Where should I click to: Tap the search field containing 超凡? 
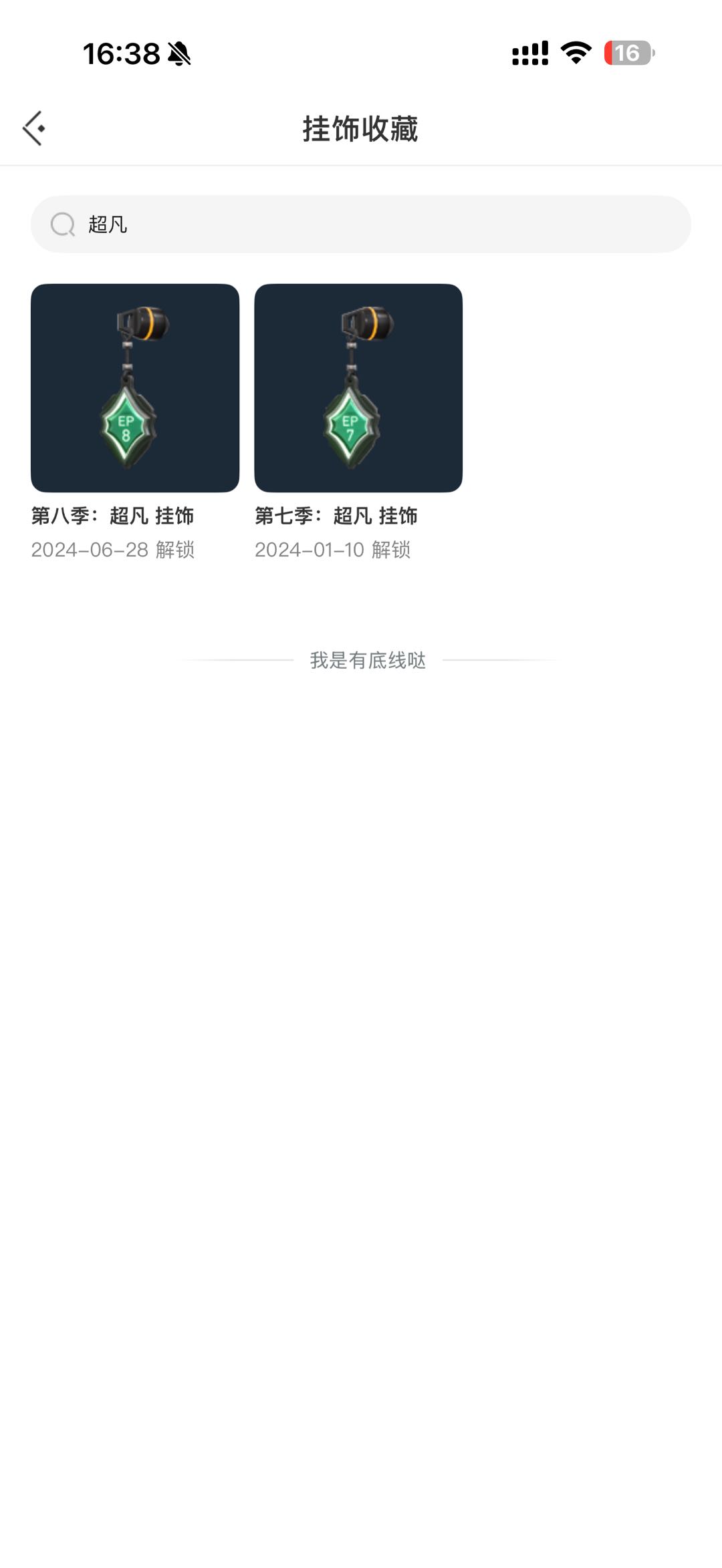[x=361, y=224]
